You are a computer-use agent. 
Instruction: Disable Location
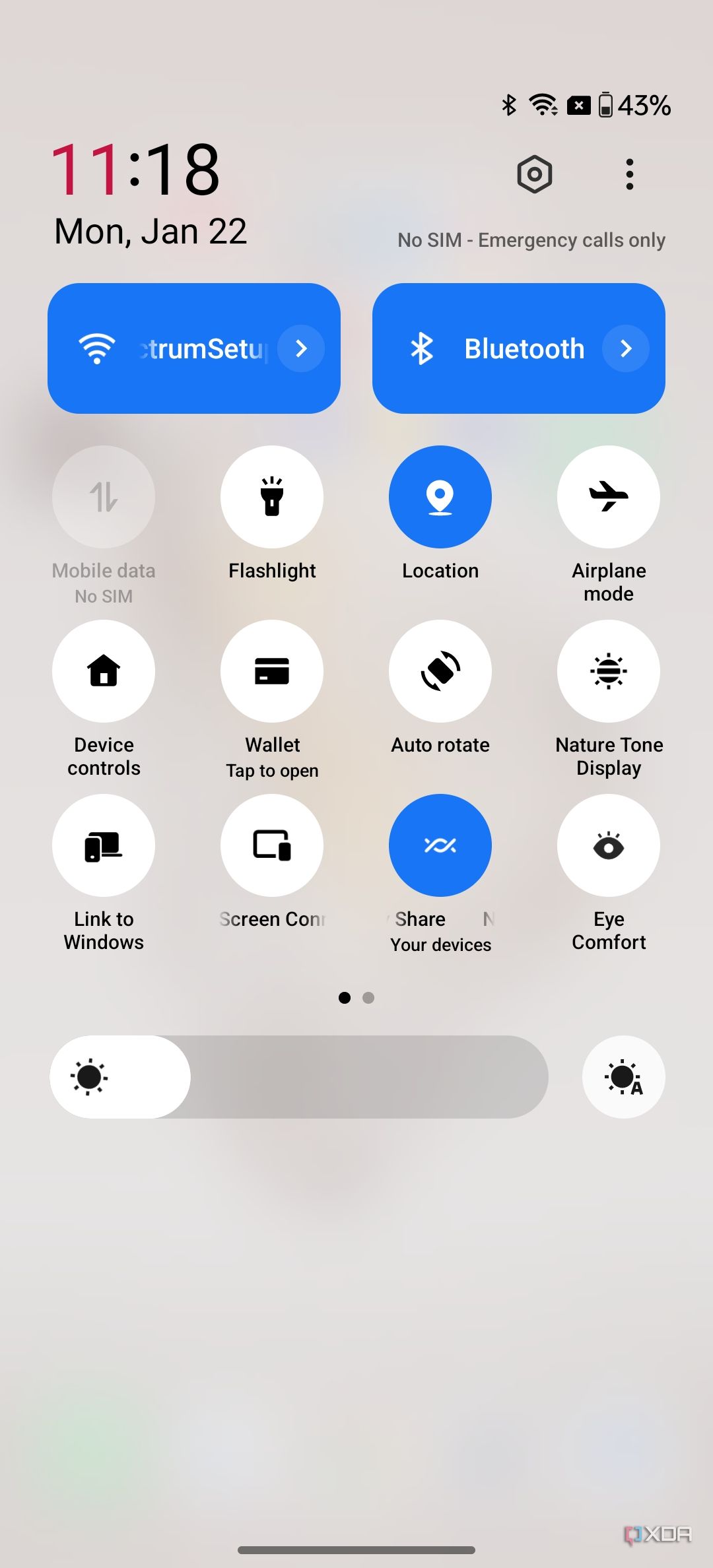(440, 497)
